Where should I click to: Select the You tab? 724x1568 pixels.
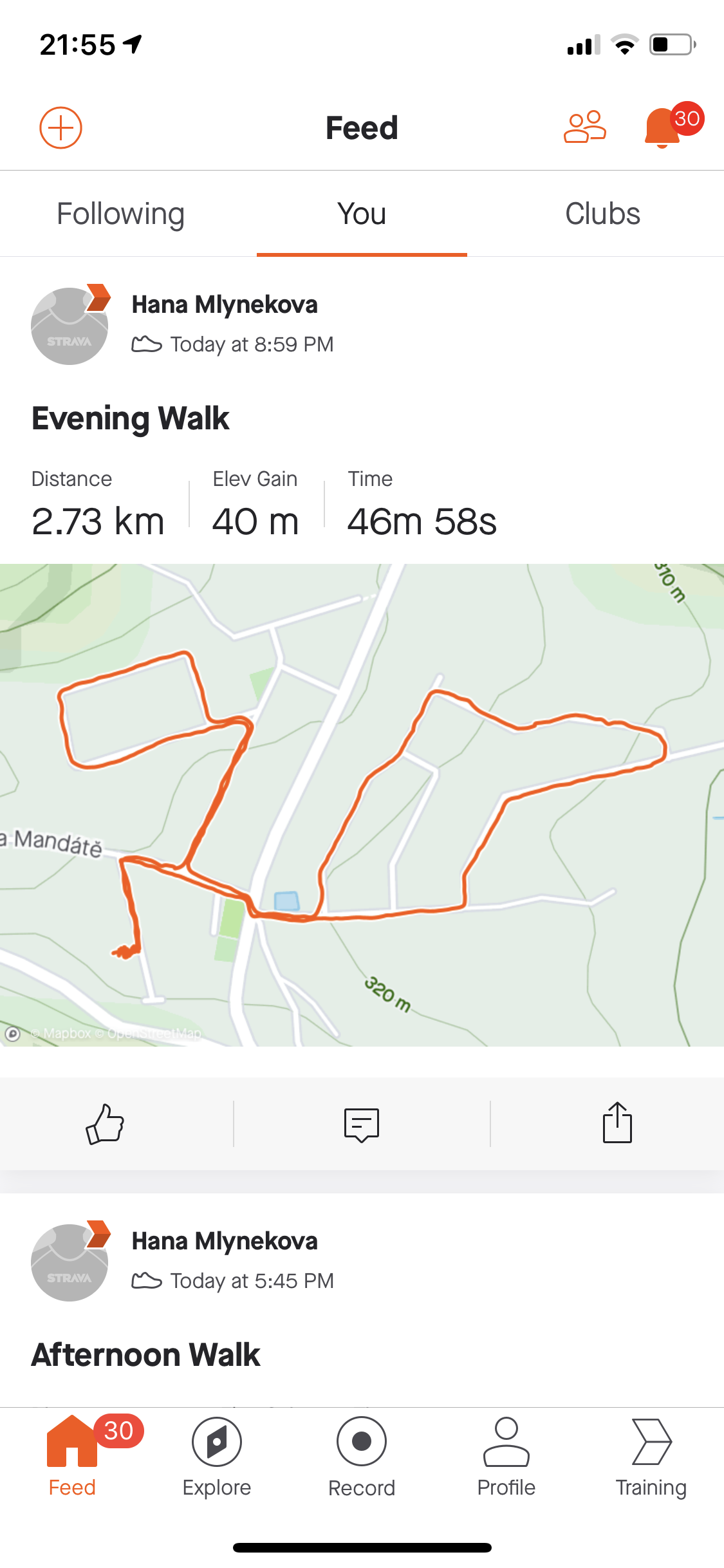coord(362,214)
